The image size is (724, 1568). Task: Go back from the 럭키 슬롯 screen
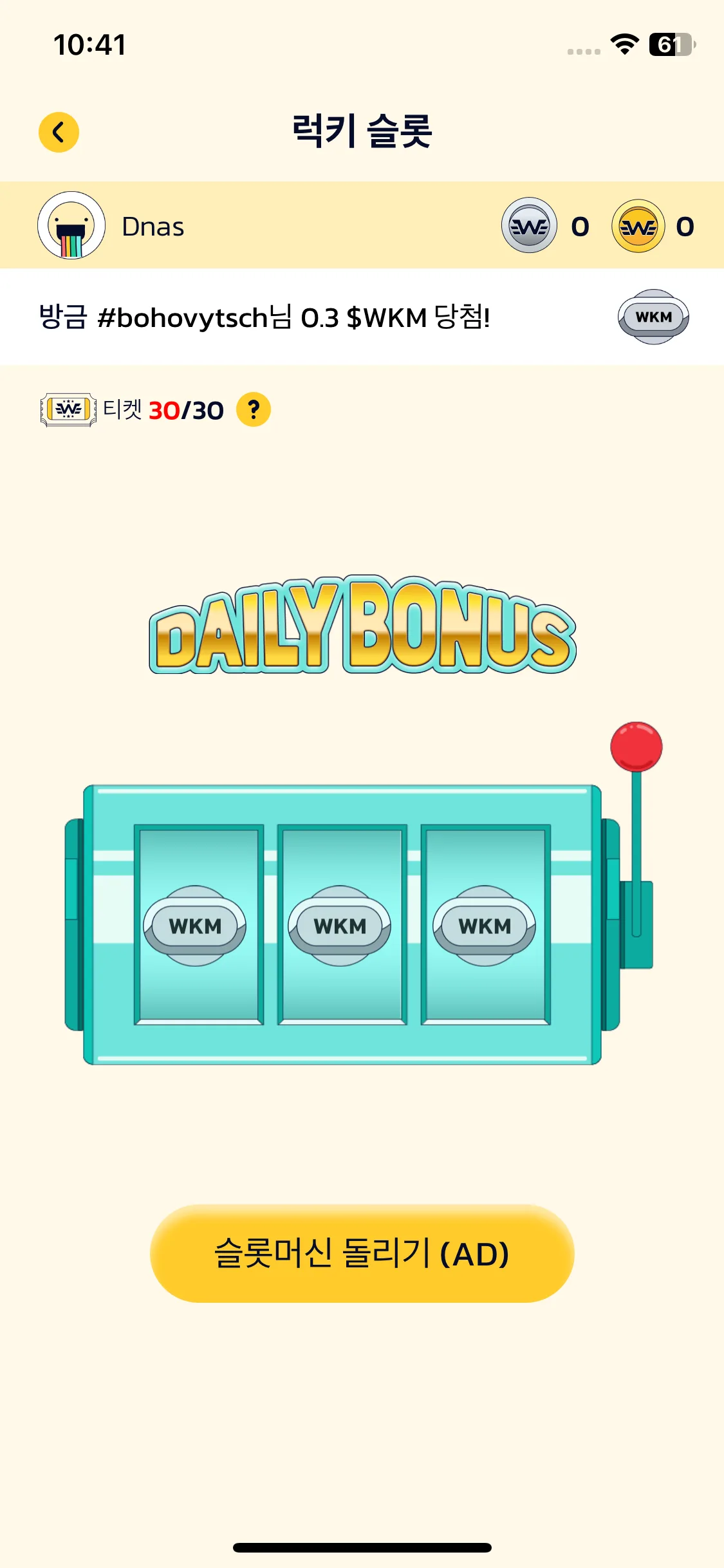(x=59, y=133)
